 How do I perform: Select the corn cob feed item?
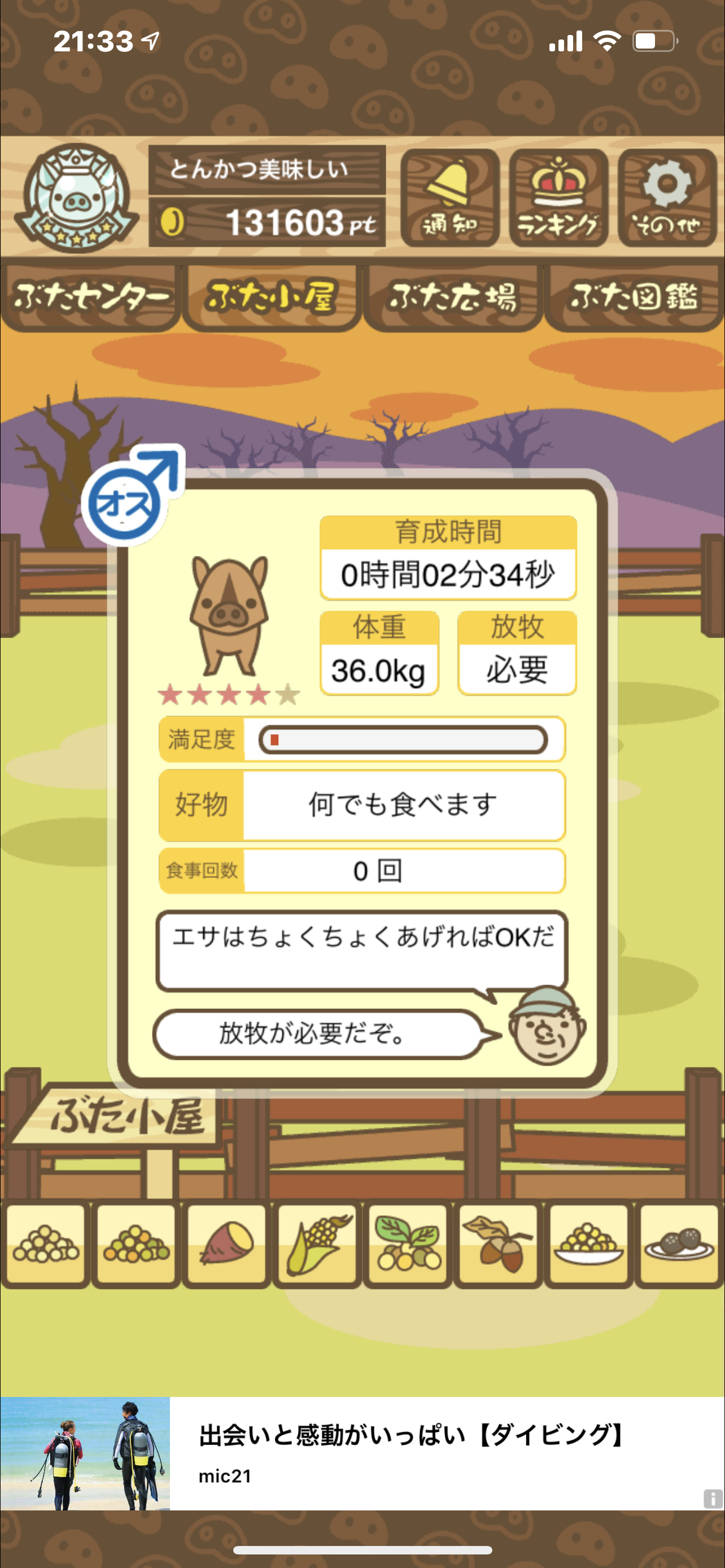pos(317,1245)
